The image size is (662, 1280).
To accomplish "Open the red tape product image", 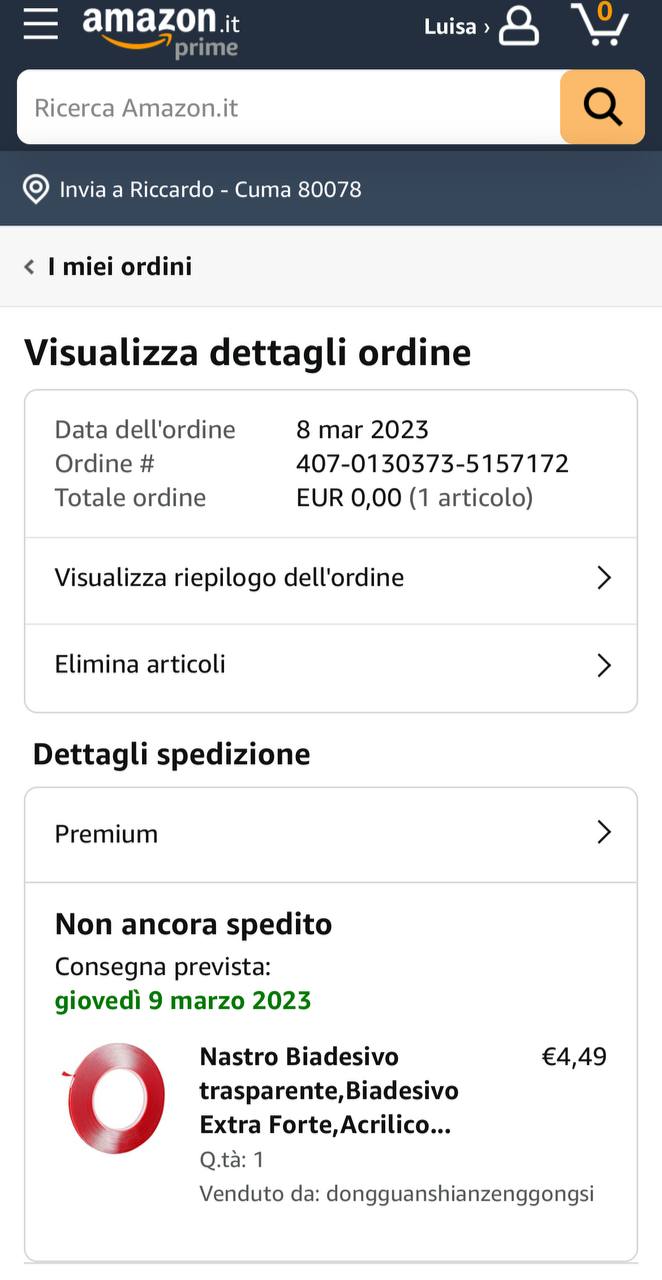I will pyautogui.click(x=116, y=1098).
